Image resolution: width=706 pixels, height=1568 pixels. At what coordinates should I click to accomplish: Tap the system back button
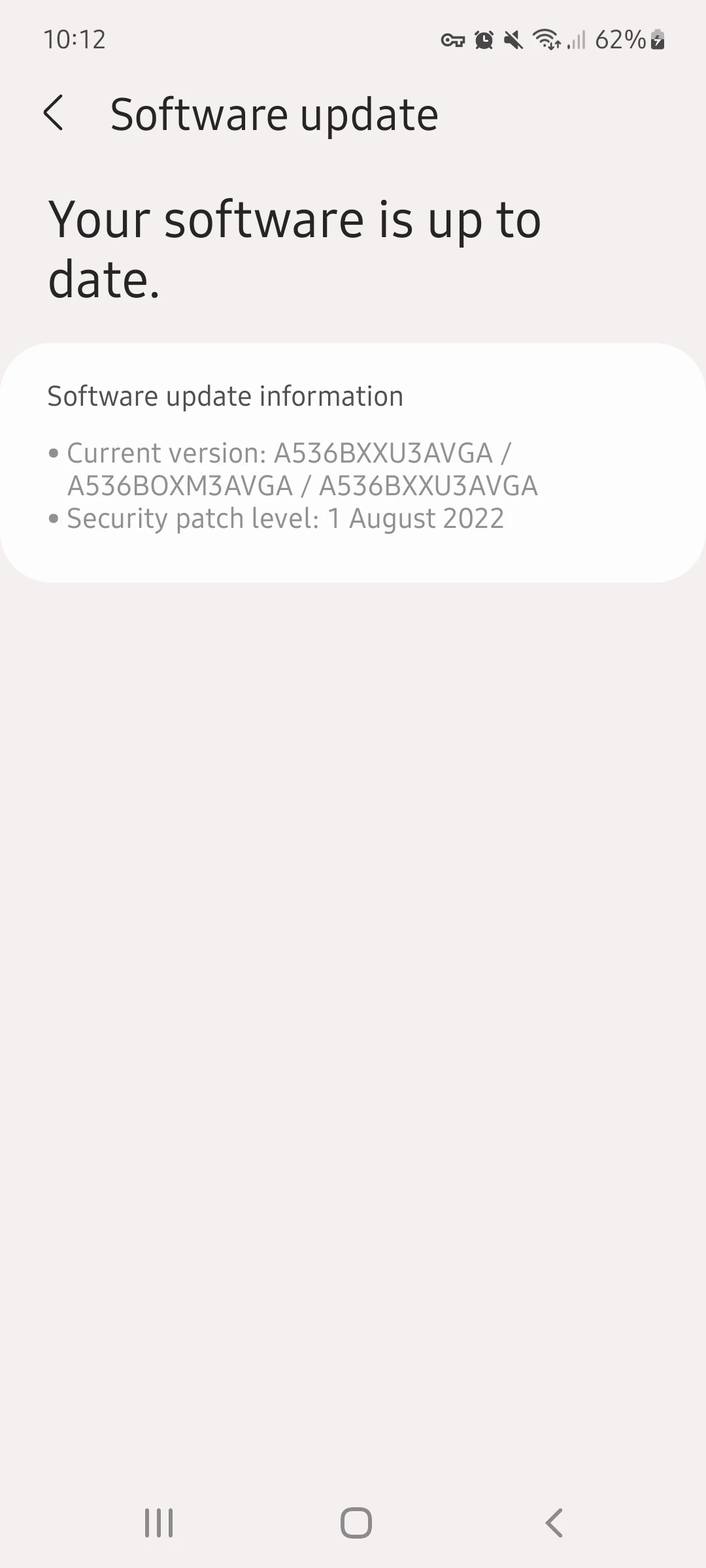554,1523
